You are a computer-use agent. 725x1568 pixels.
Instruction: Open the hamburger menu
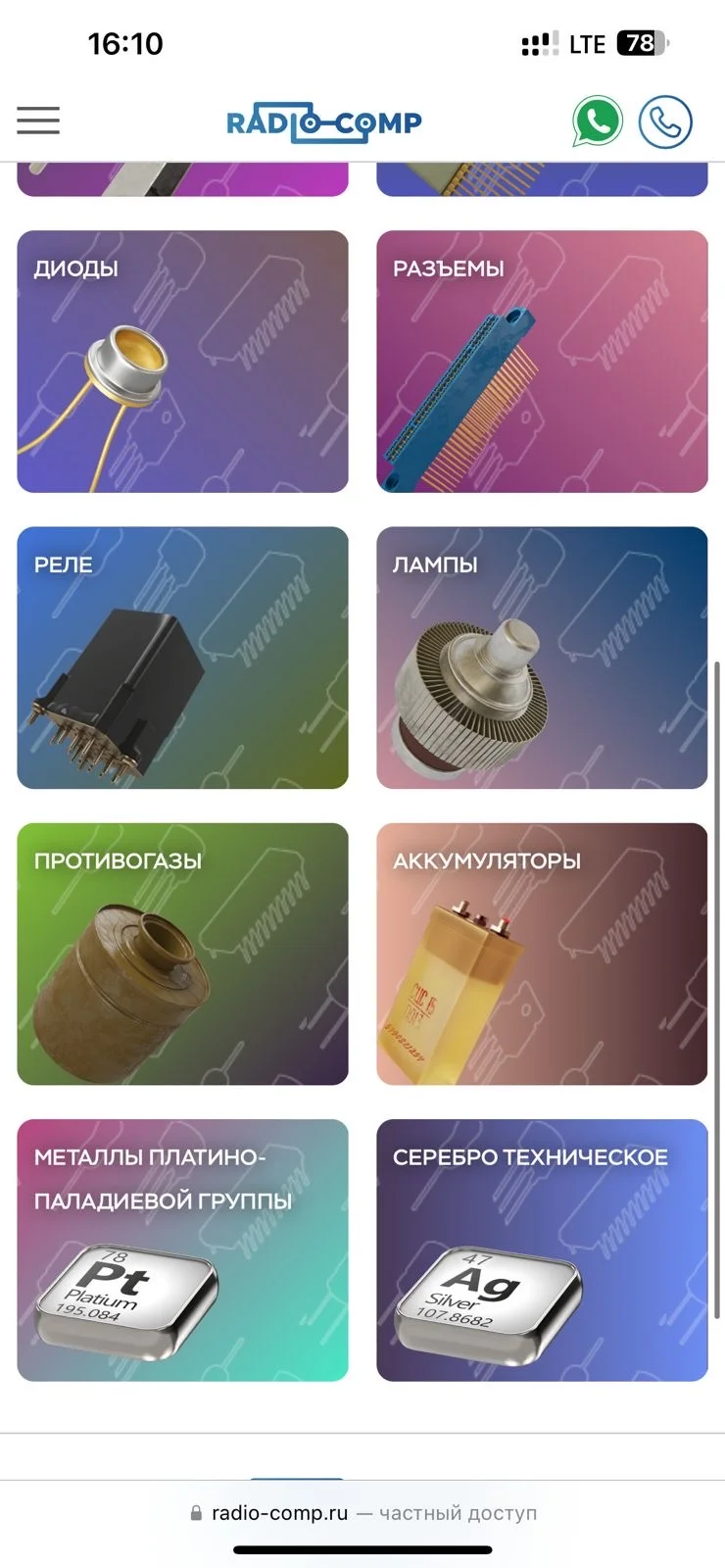(x=38, y=121)
